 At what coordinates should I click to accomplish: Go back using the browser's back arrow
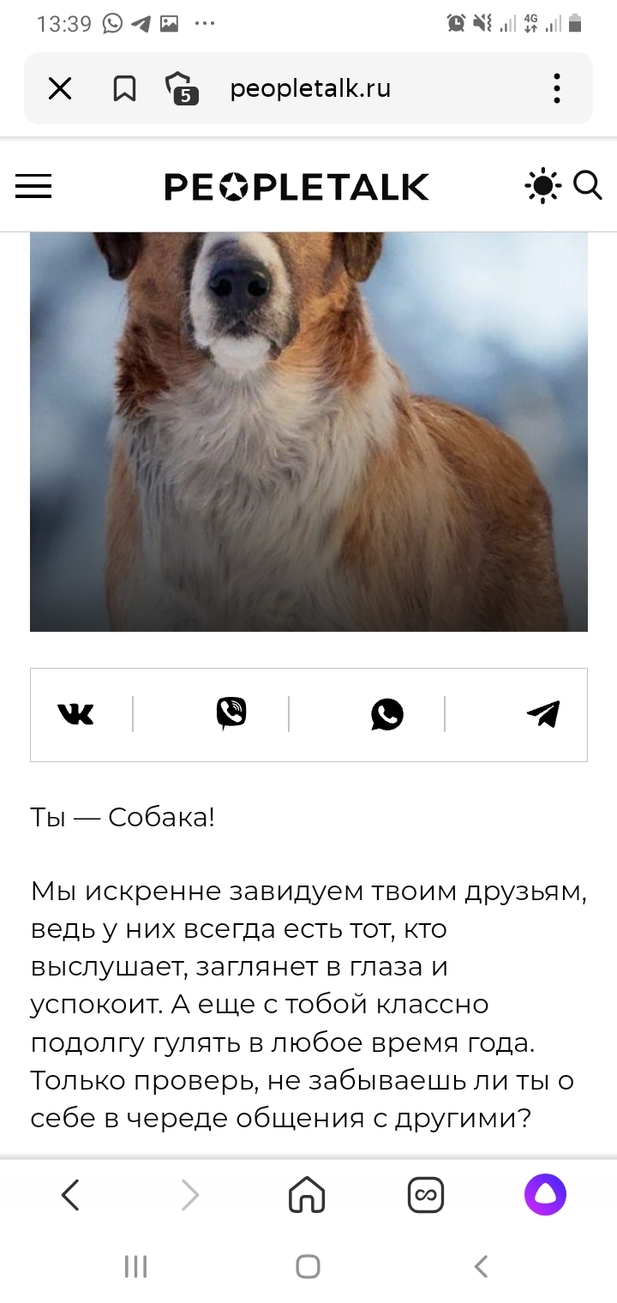(70, 1194)
